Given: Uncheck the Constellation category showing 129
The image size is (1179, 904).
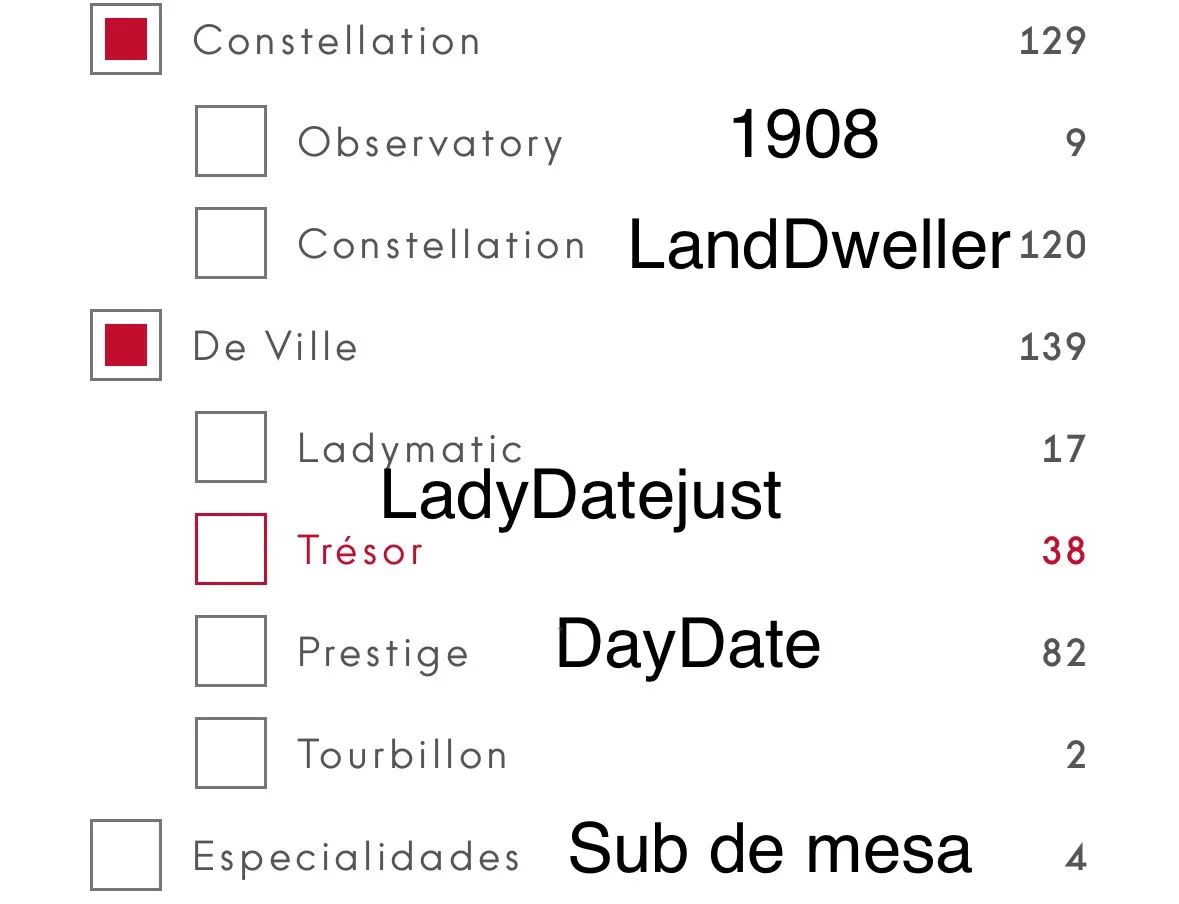Looking at the screenshot, I should (126, 39).
